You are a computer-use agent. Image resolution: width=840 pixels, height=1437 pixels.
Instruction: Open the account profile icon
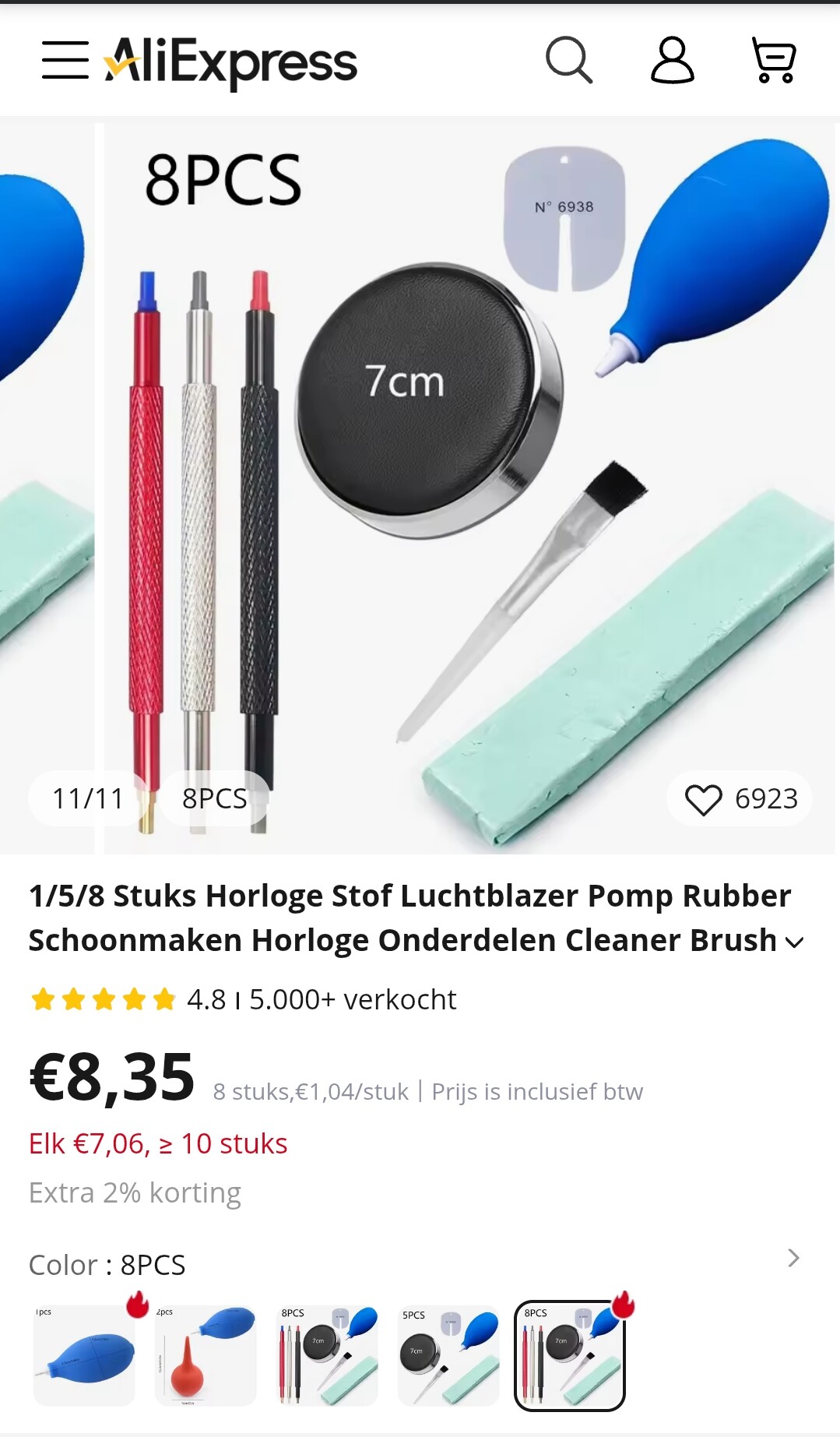(x=672, y=60)
